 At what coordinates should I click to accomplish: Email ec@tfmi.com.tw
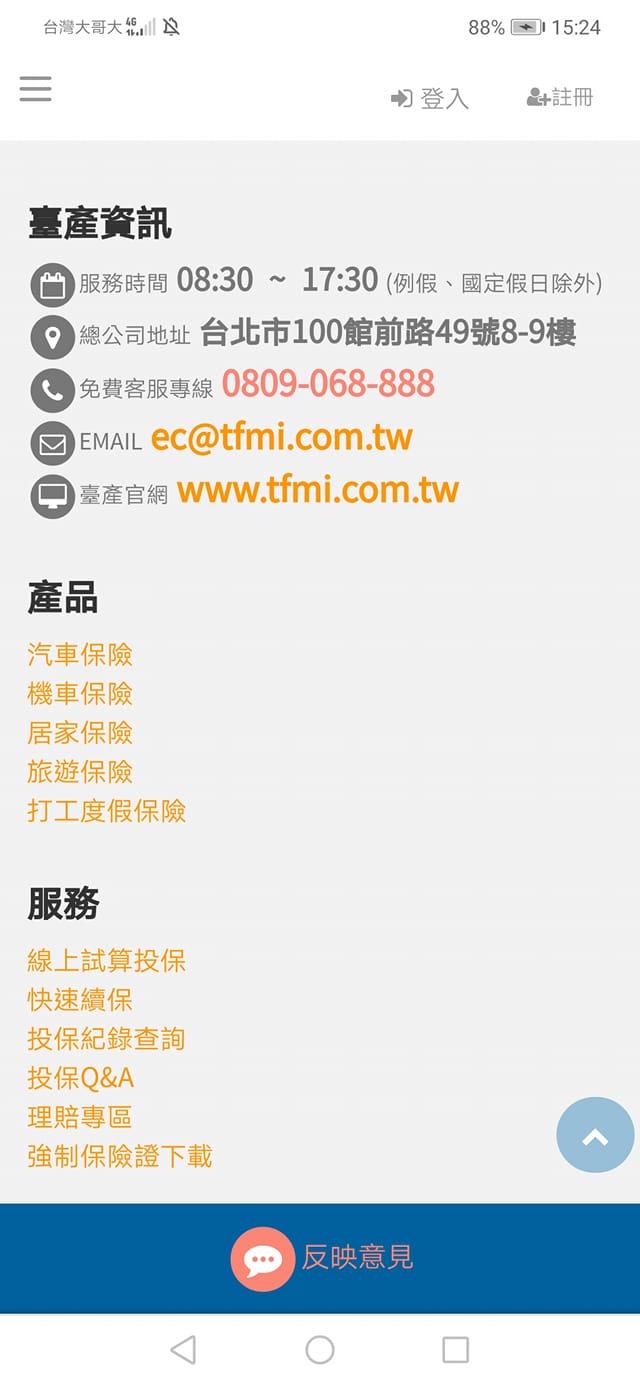click(x=281, y=437)
